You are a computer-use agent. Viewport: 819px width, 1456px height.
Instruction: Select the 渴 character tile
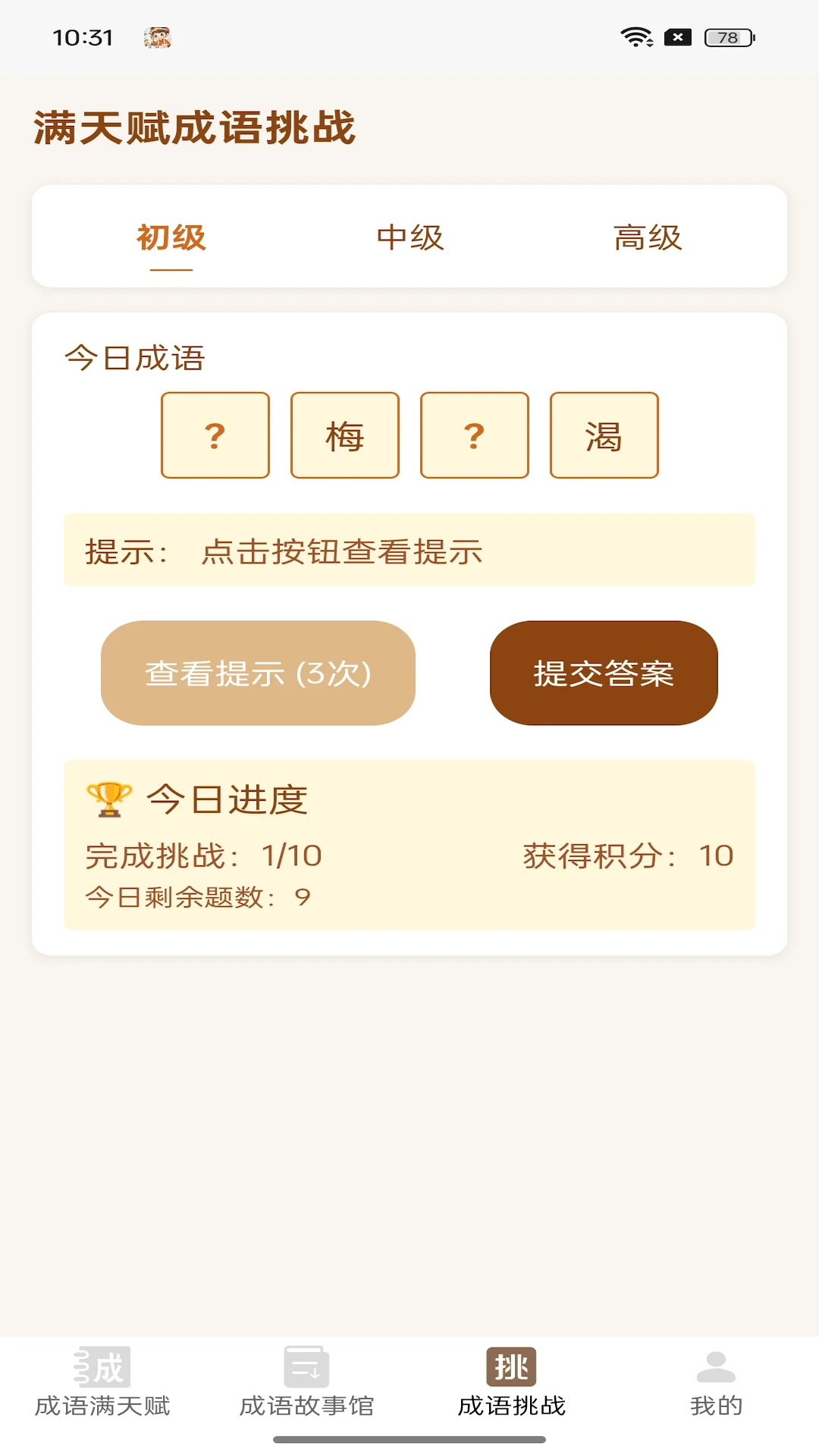tap(604, 435)
